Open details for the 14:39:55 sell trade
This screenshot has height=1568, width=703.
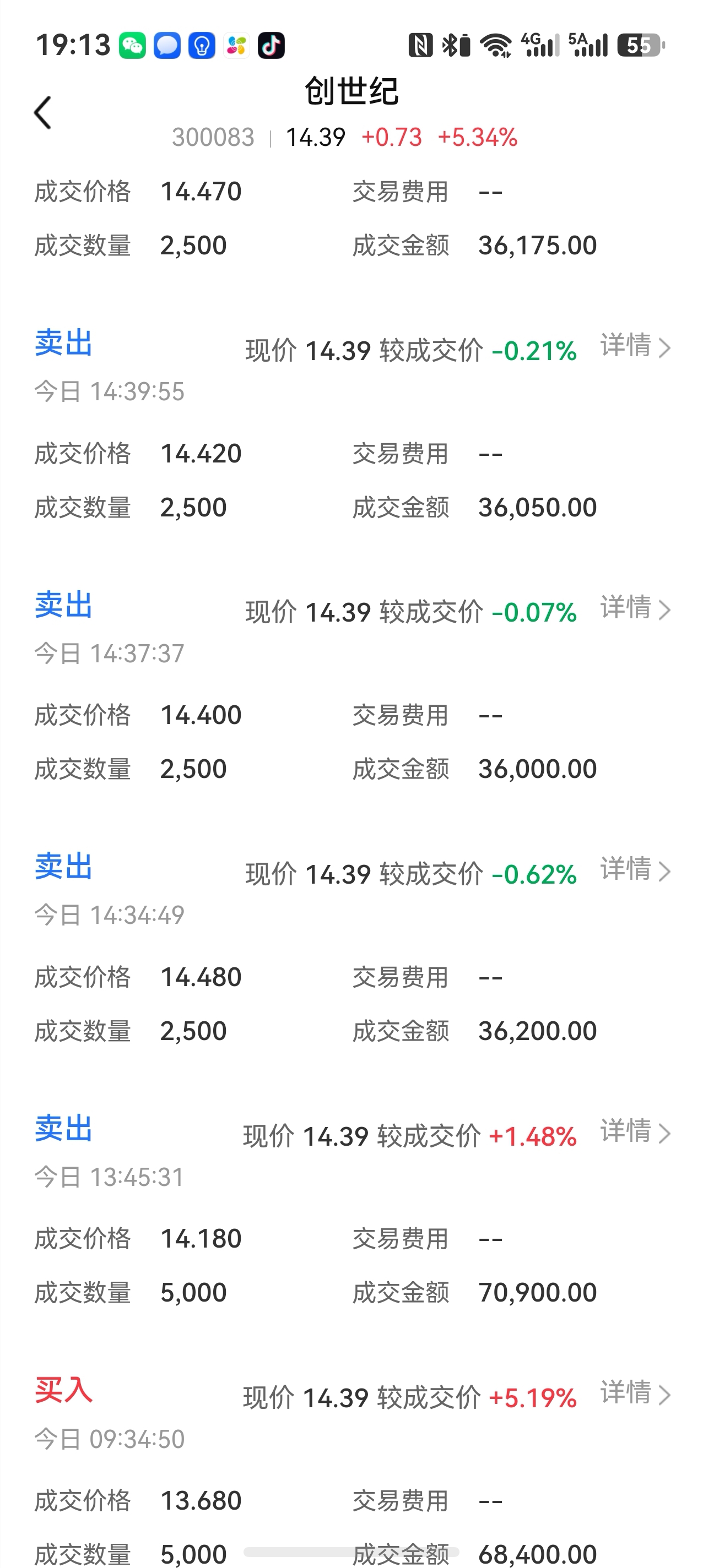coord(635,346)
